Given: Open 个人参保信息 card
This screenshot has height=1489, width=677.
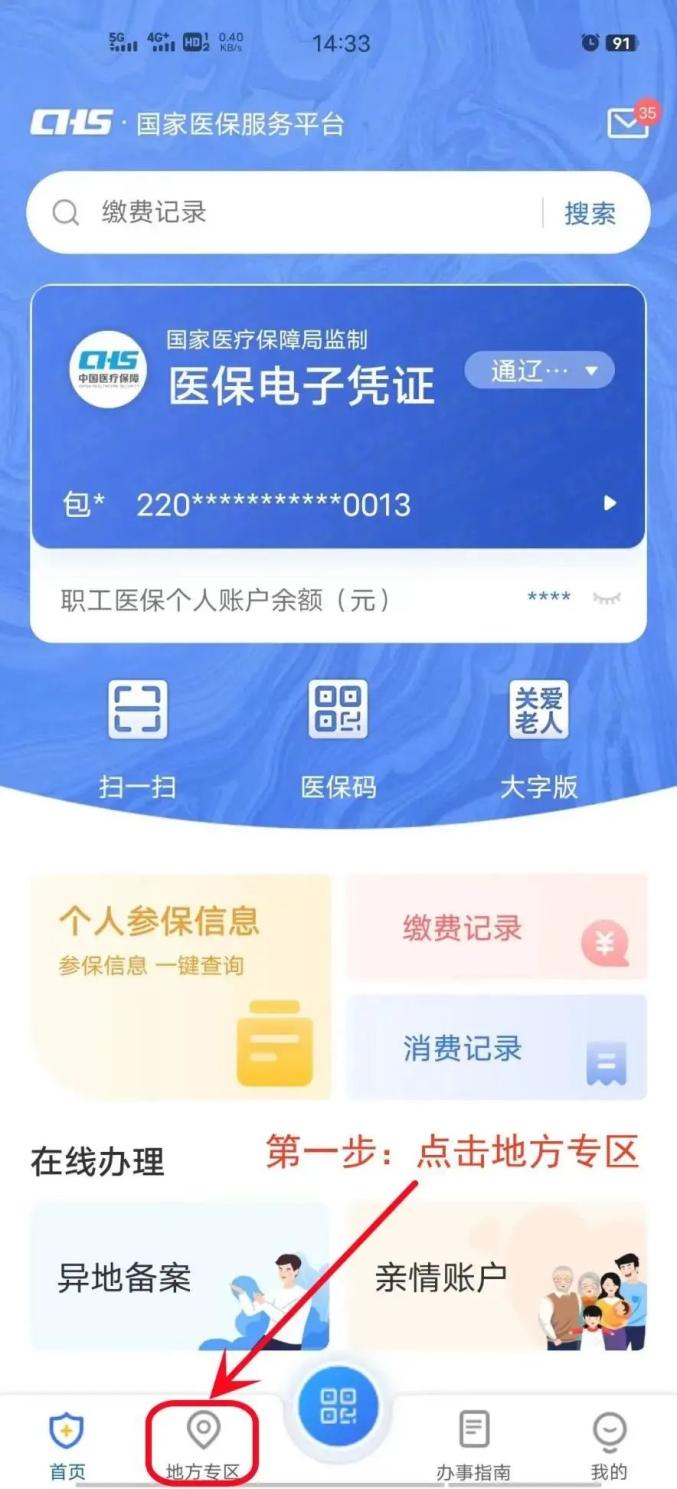Looking at the screenshot, I should 180,986.
